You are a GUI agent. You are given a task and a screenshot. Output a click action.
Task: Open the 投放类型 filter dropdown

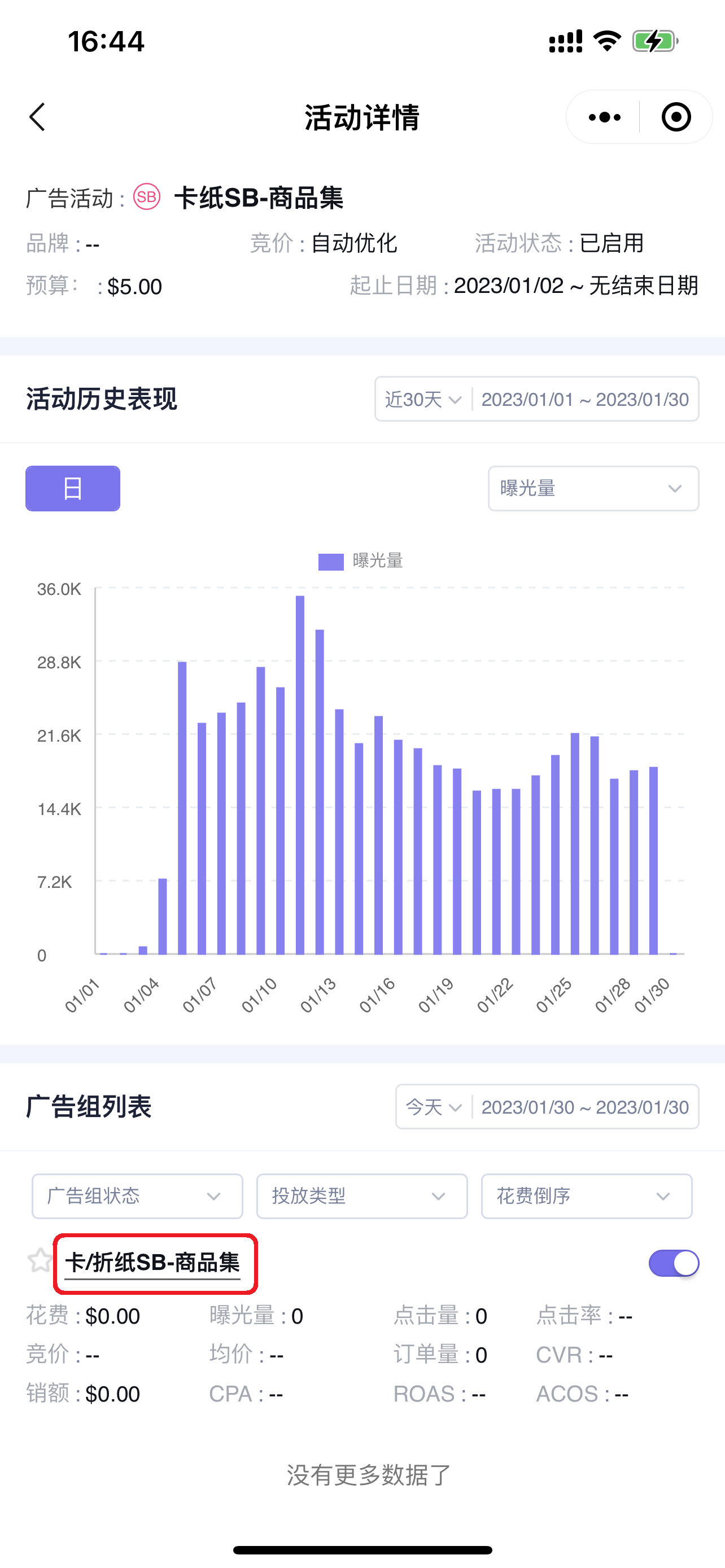pyautogui.click(x=362, y=1196)
